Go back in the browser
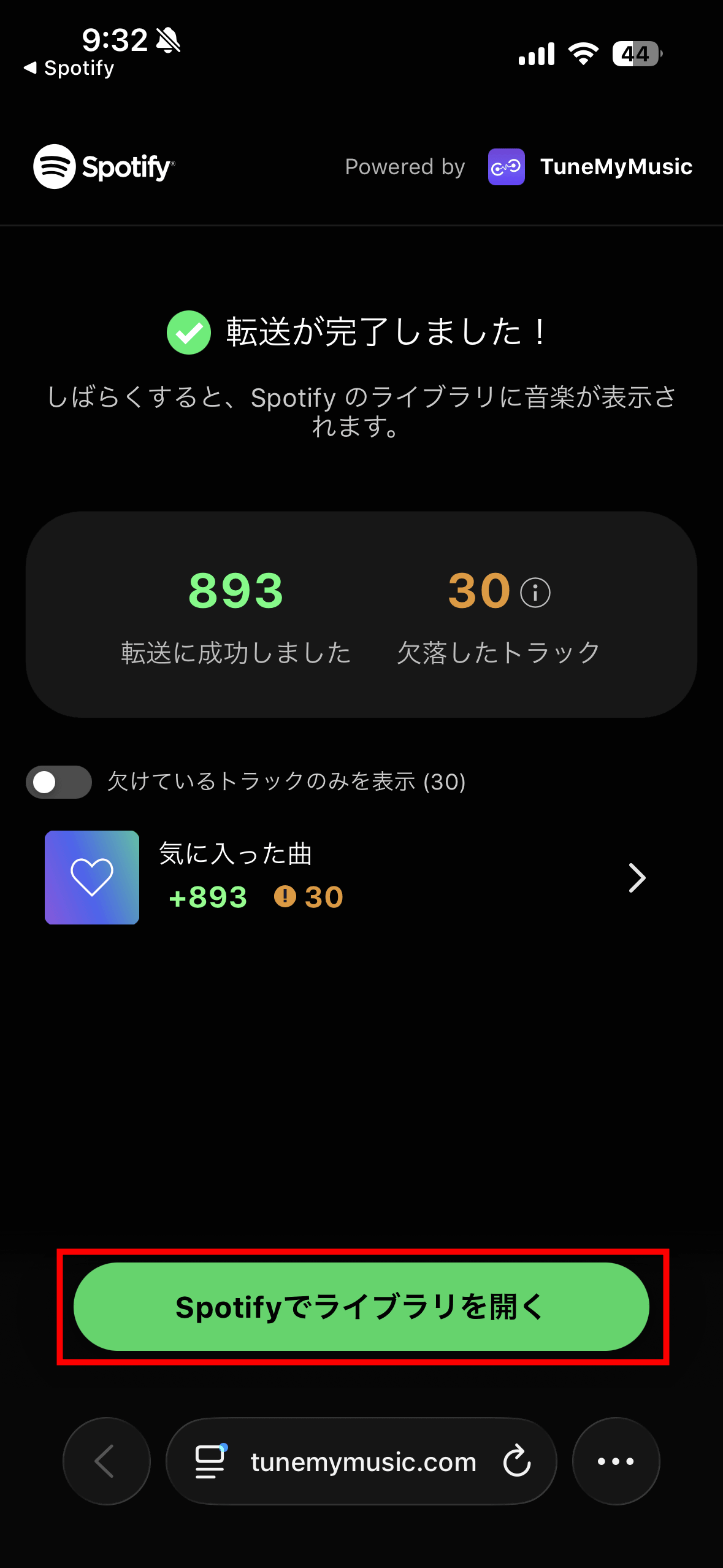The height and width of the screenshot is (1568, 723). [x=106, y=1461]
